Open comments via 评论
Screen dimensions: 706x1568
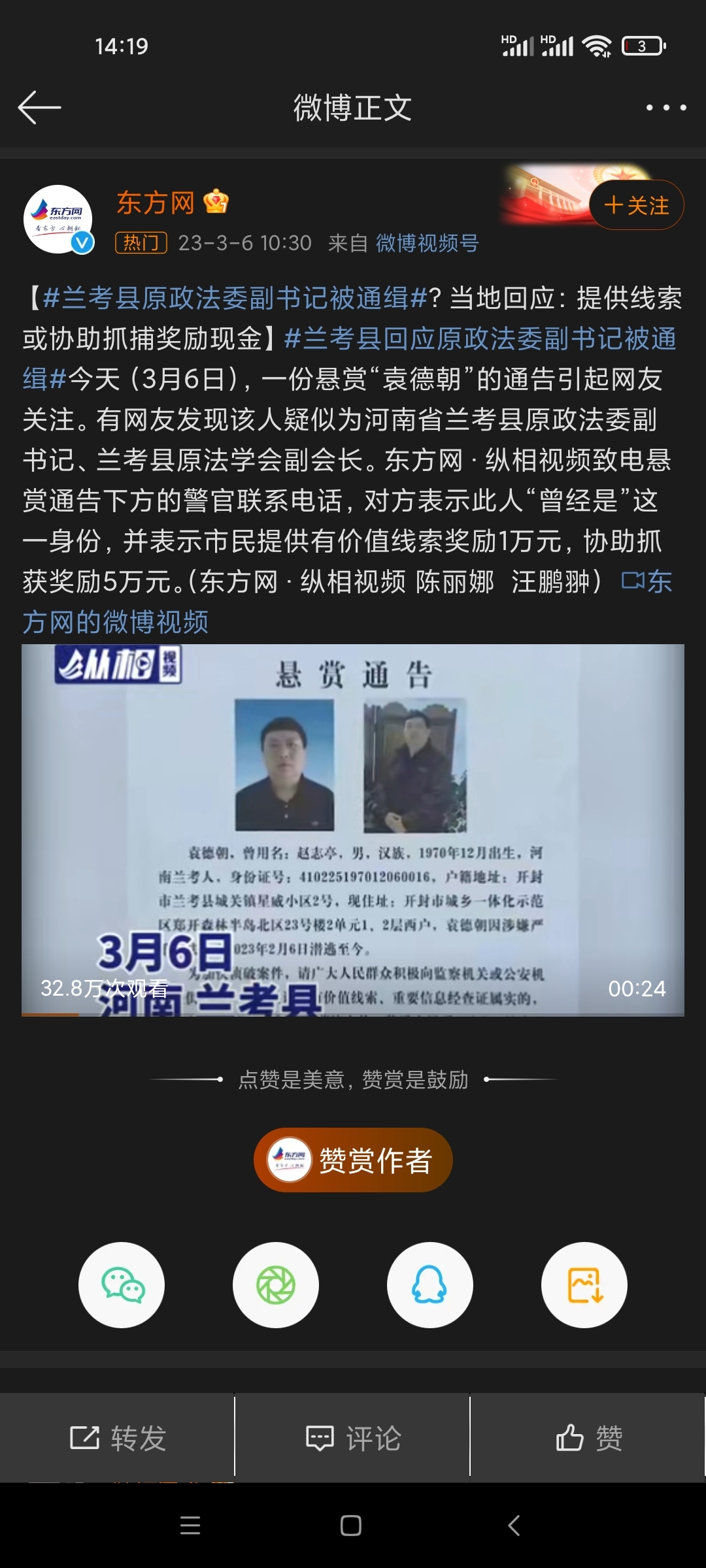(353, 1438)
